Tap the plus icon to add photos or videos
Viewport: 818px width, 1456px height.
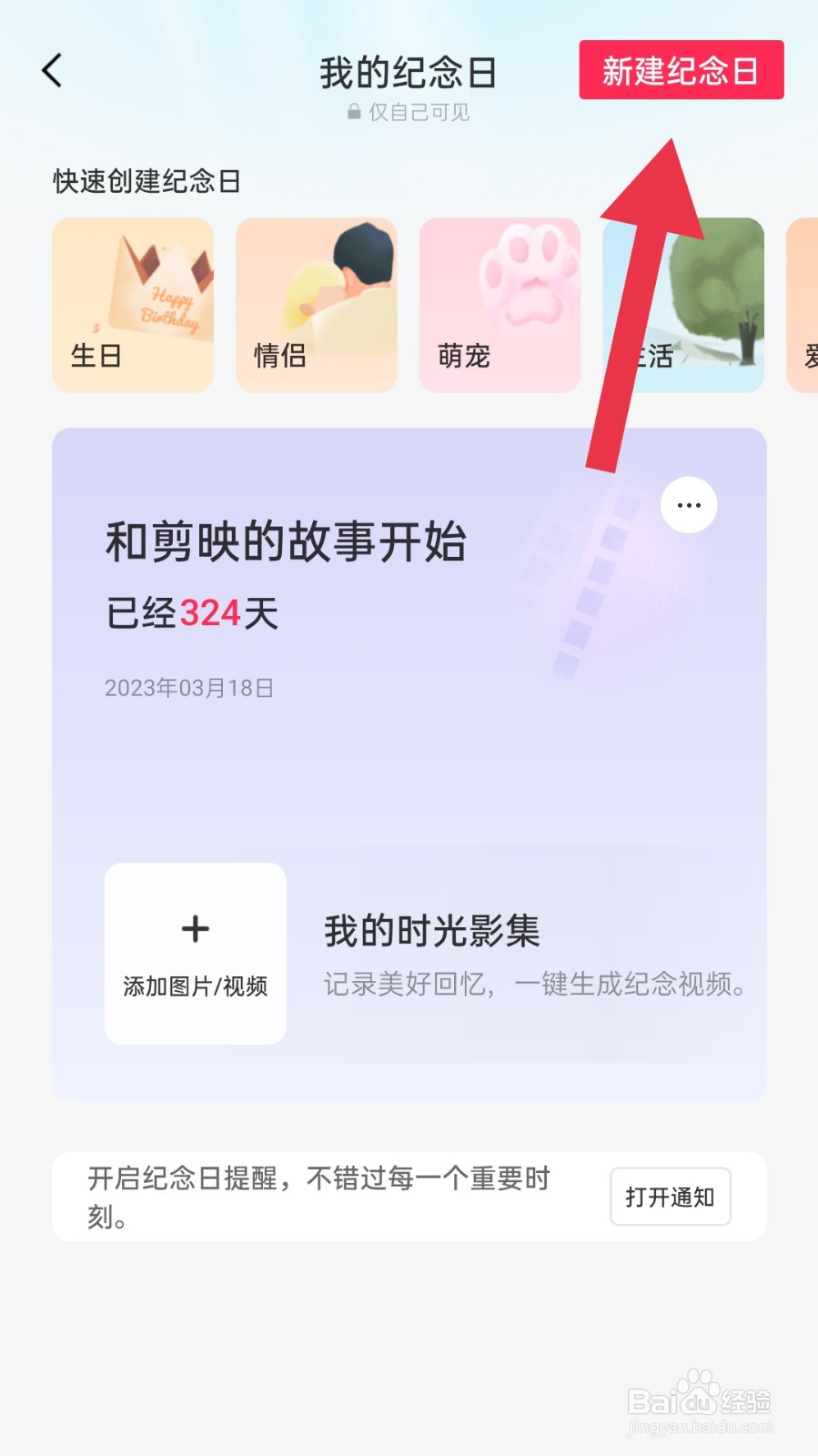[194, 928]
